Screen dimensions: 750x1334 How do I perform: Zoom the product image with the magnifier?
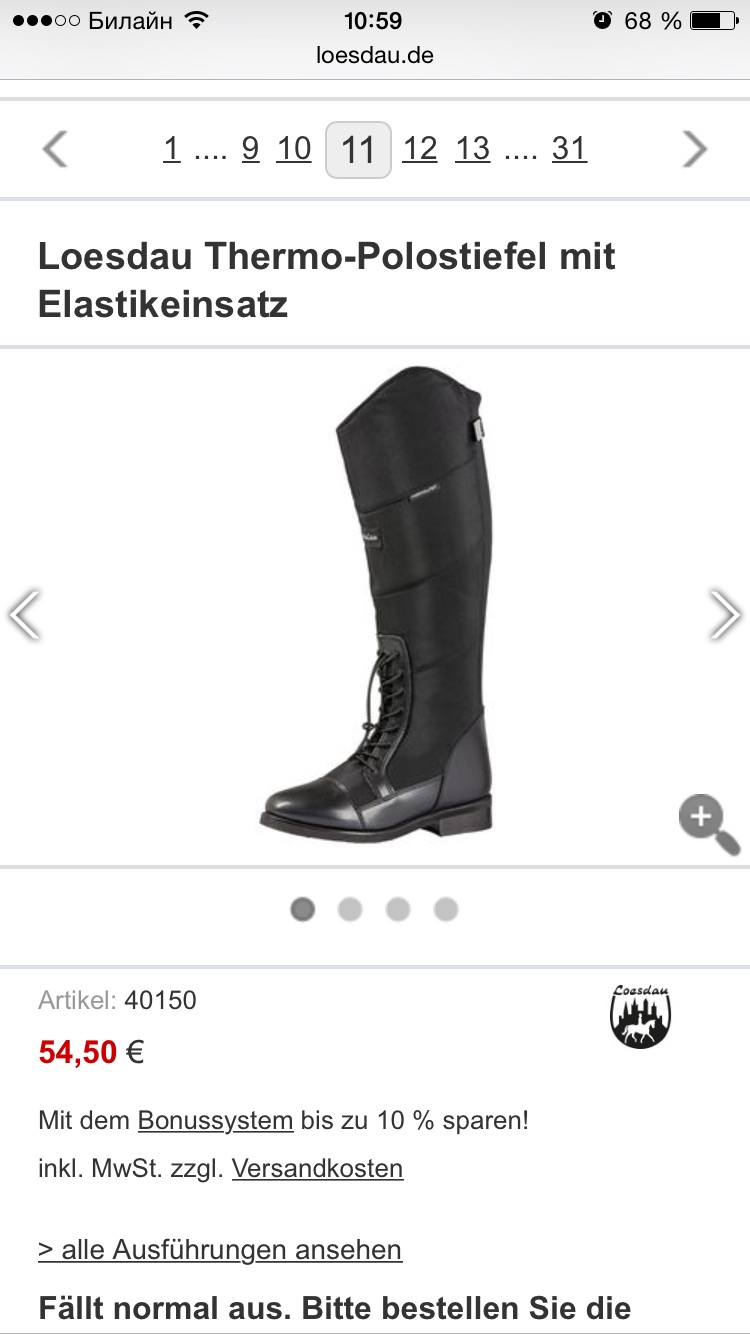[x=708, y=825]
